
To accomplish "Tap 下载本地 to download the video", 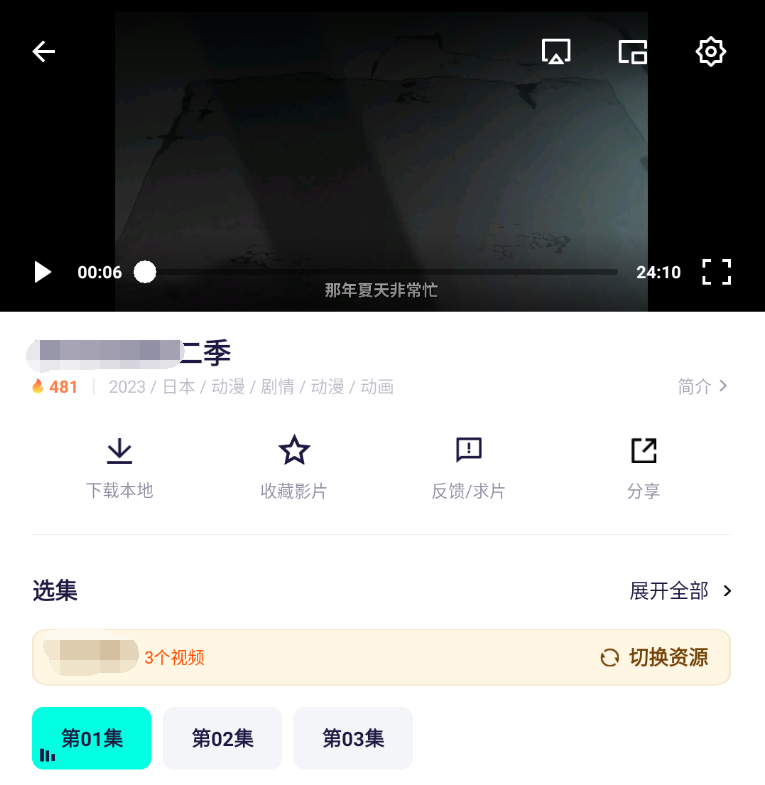I will pos(120,467).
